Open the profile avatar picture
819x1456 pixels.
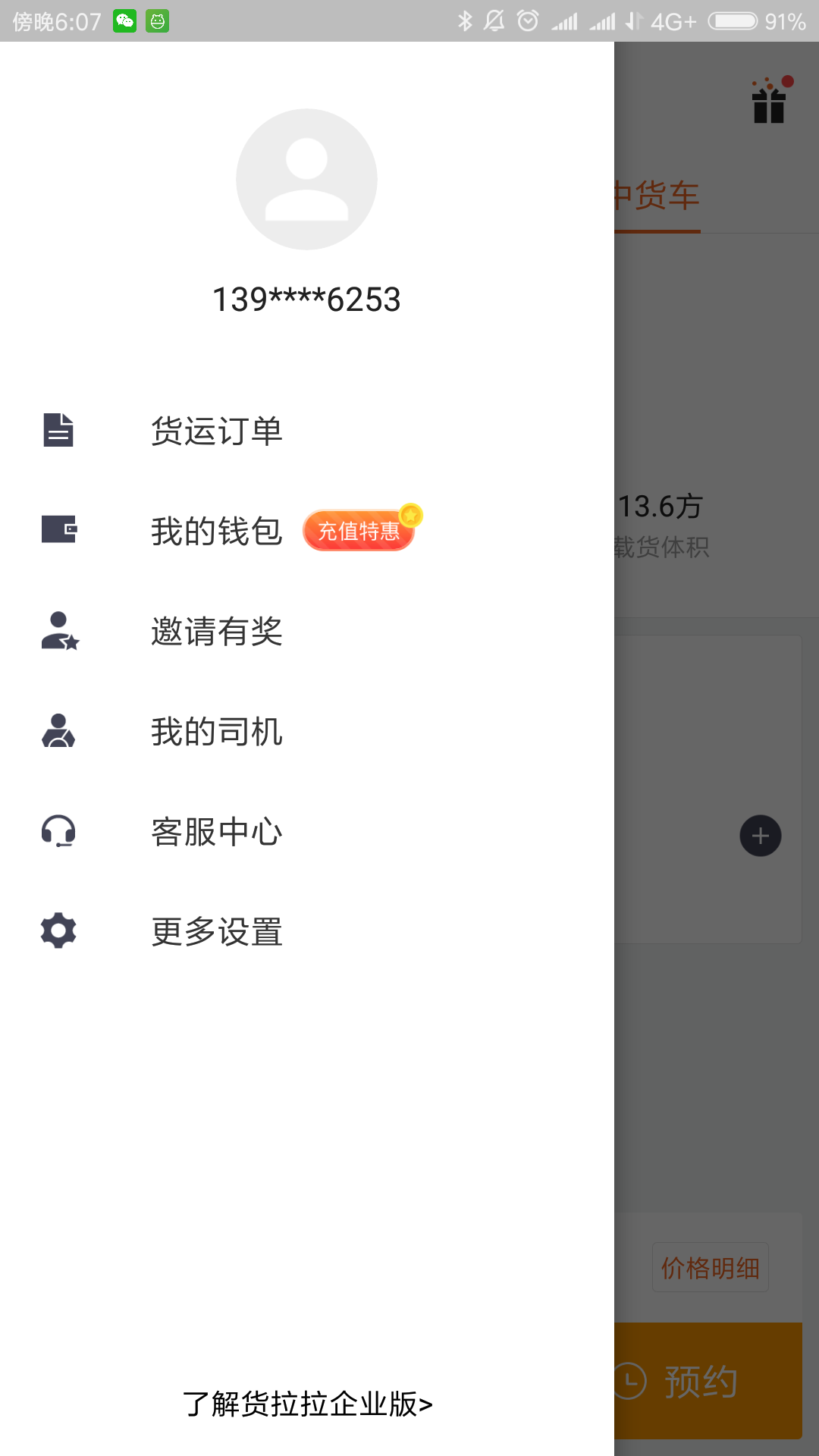click(x=306, y=180)
